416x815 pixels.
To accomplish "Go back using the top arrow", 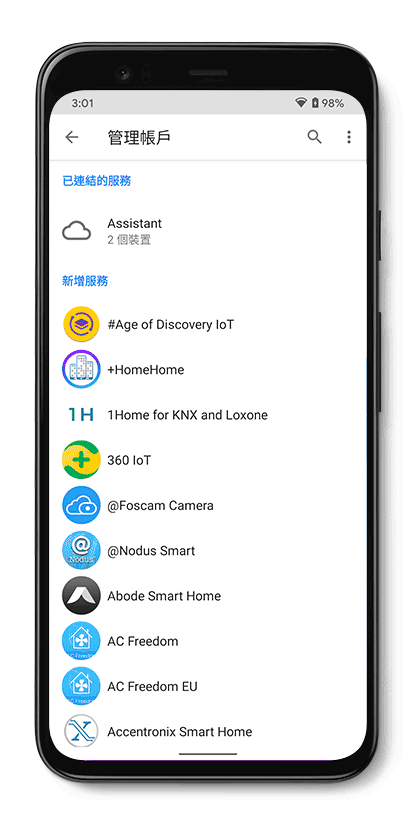I will pyautogui.click(x=72, y=137).
